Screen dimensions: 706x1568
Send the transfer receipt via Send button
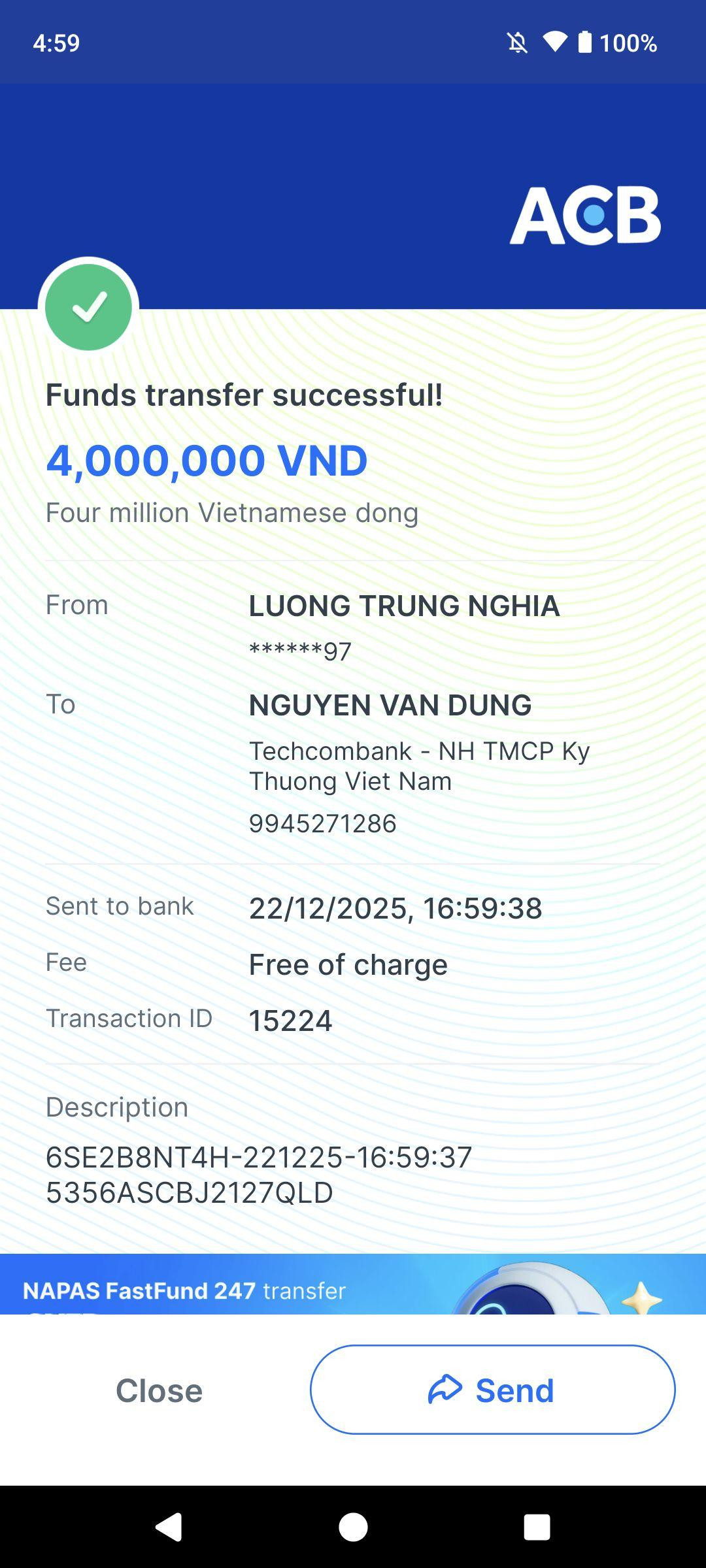(492, 1390)
